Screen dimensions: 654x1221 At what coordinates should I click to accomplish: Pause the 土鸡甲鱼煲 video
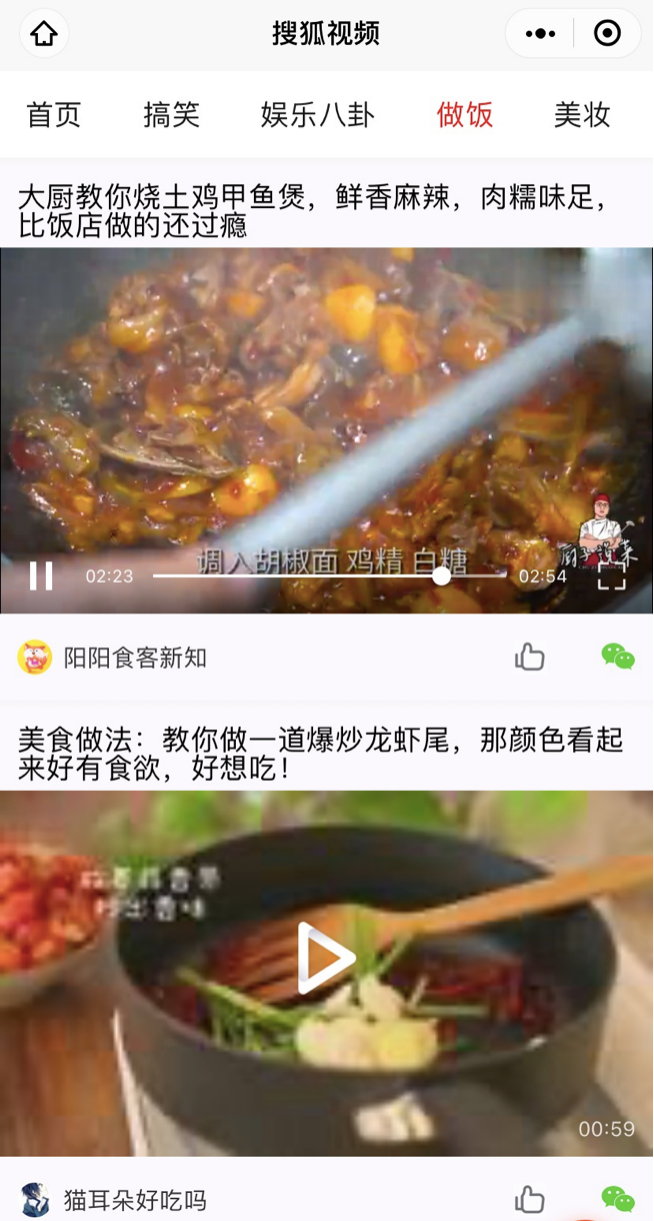(x=41, y=576)
